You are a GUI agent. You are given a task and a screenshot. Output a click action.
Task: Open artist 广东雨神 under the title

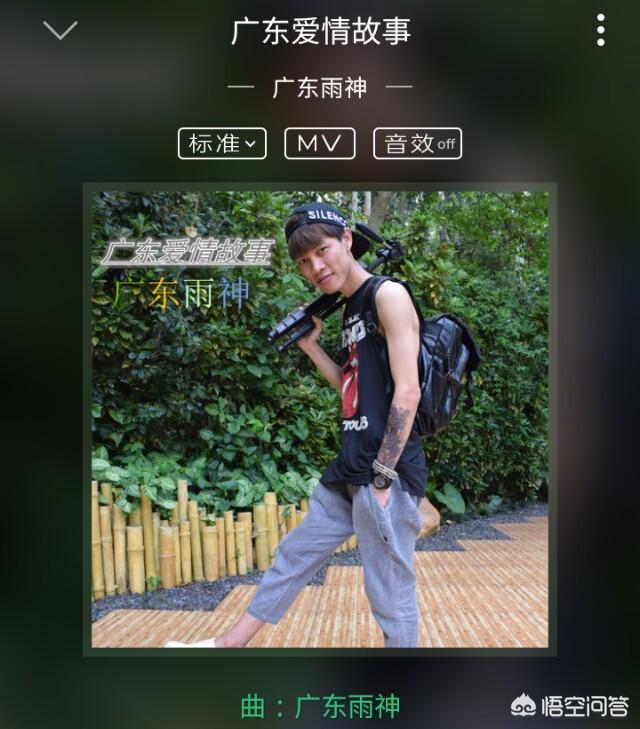320,88
